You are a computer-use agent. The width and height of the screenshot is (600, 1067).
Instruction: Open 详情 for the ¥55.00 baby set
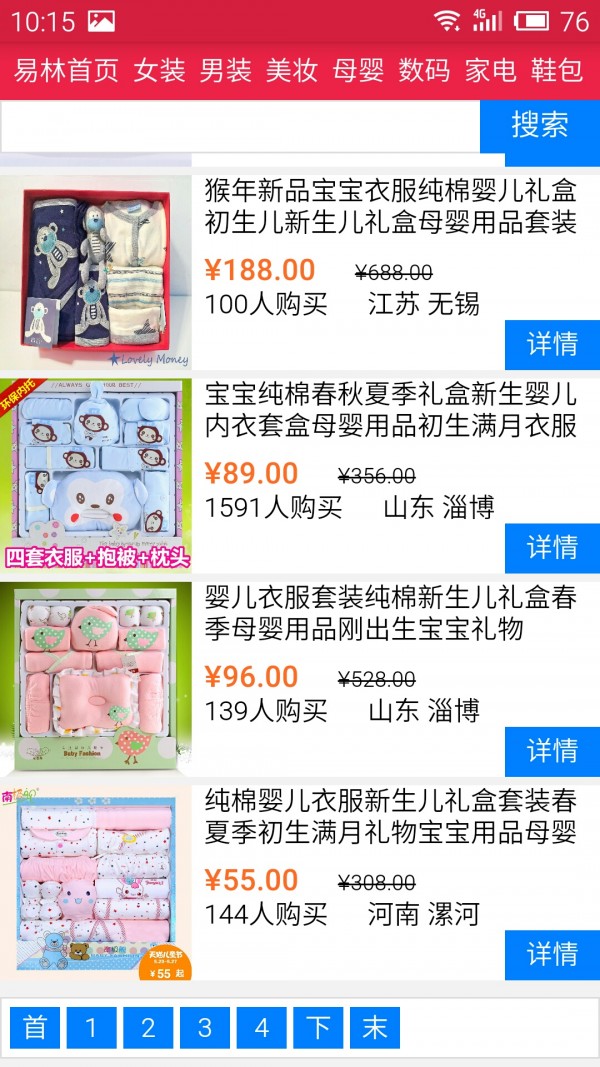click(x=552, y=954)
